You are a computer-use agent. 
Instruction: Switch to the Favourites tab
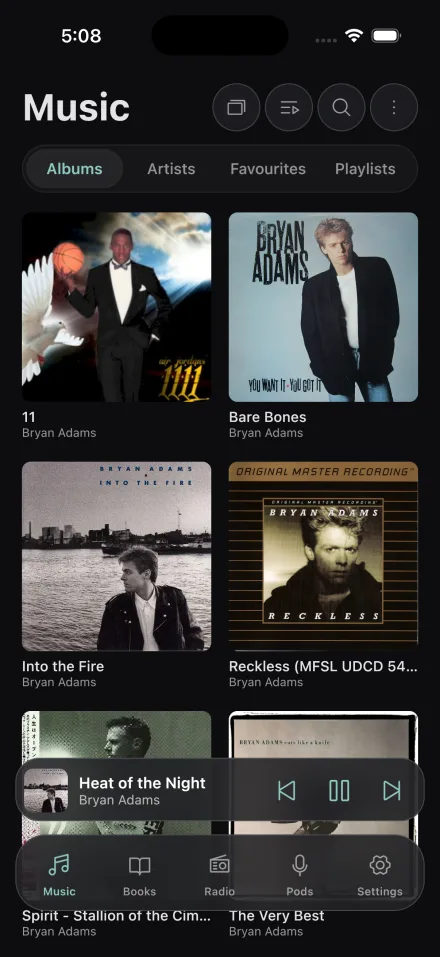[x=268, y=168]
